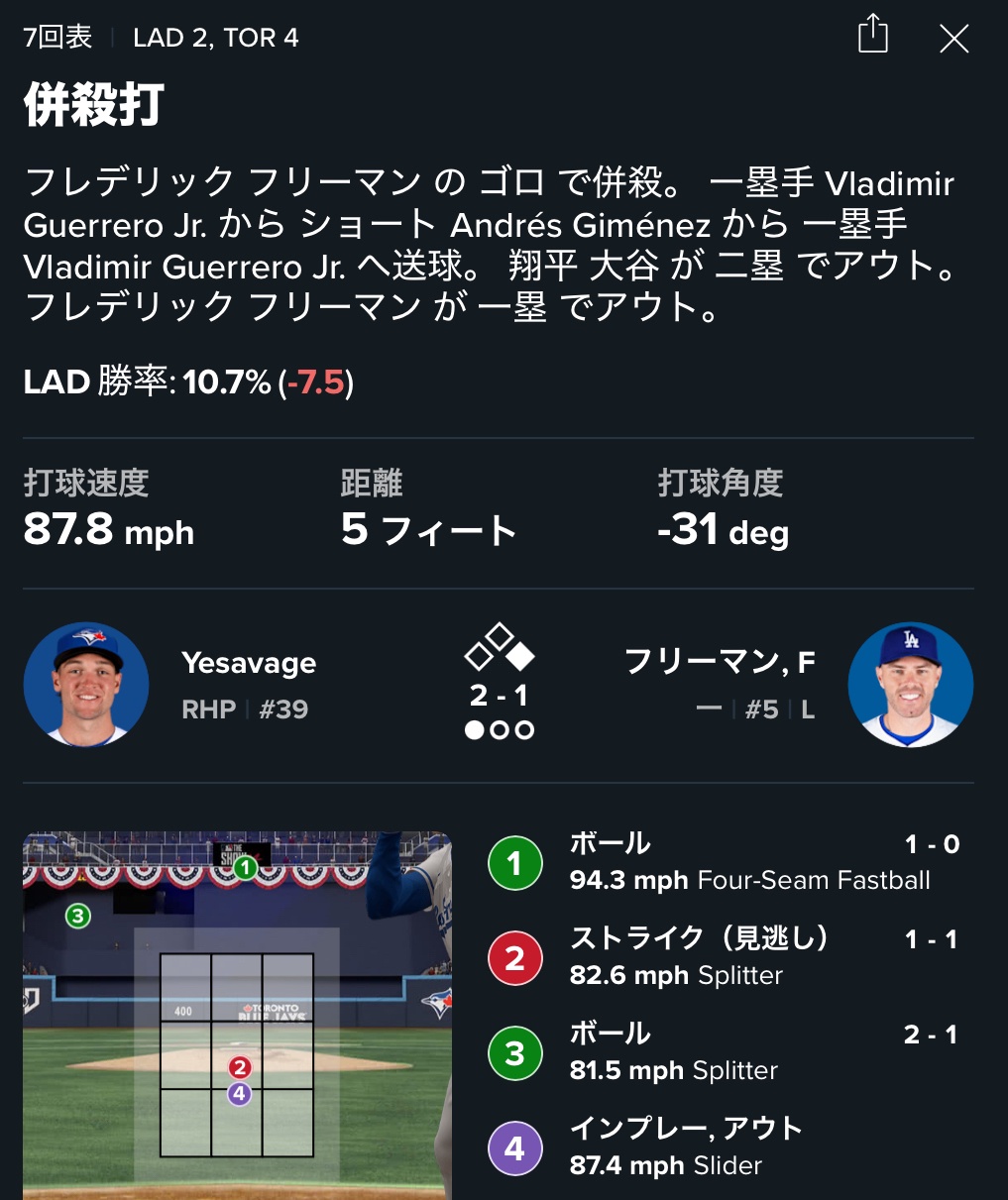The height and width of the screenshot is (1200, 1008).
Task: Select pitch 3 ball Splitter
Action: pos(724,1052)
